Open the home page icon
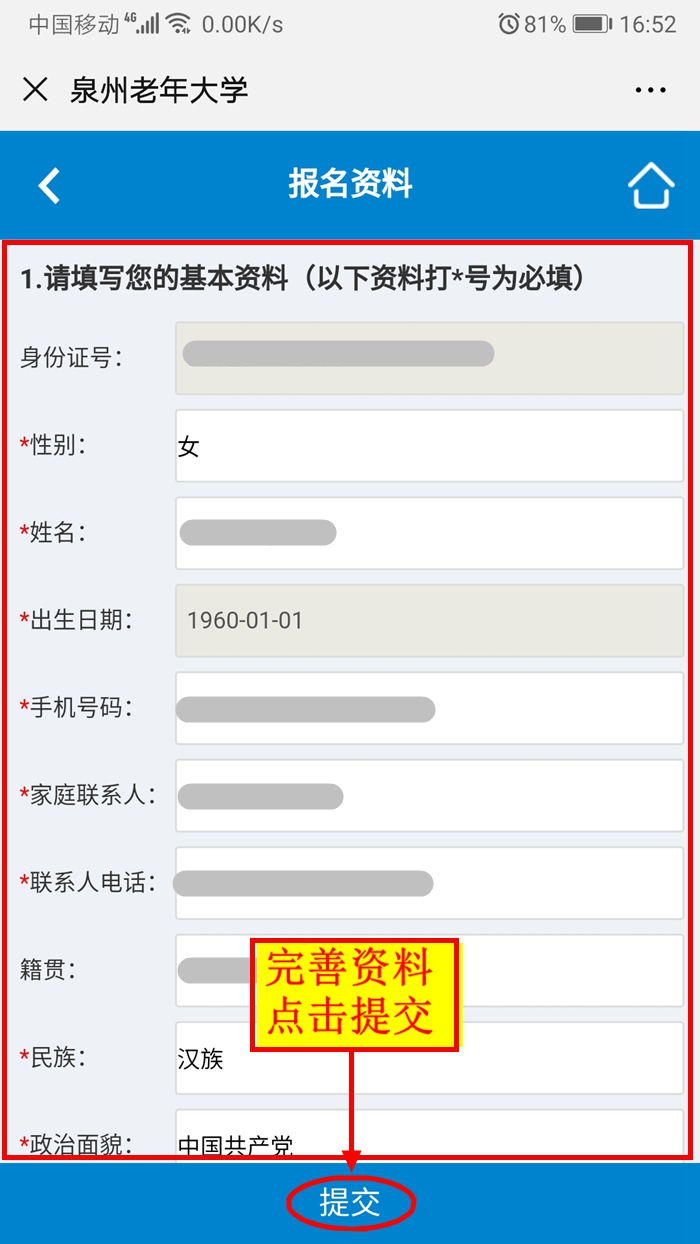This screenshot has height=1244, width=700. click(x=651, y=185)
